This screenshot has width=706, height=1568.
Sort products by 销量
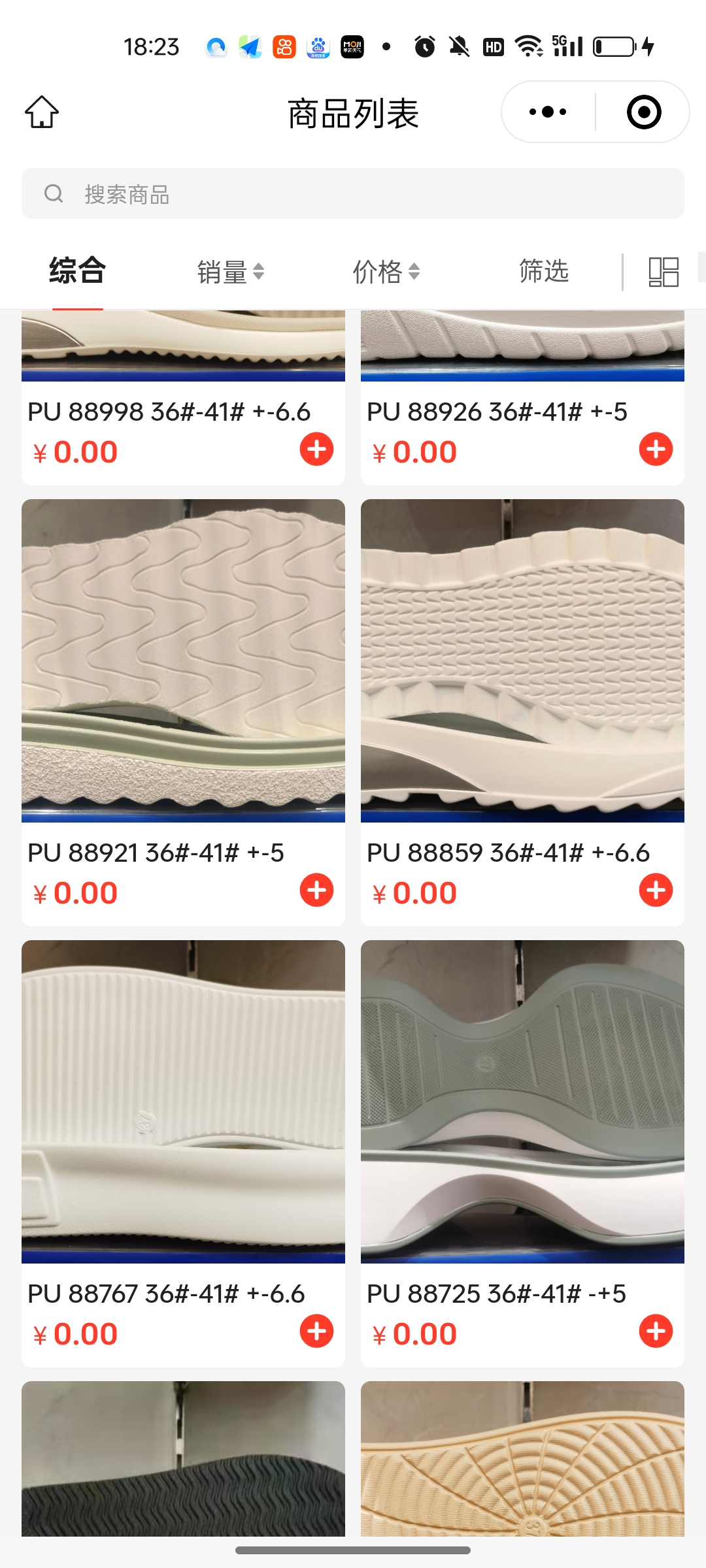[x=230, y=272]
